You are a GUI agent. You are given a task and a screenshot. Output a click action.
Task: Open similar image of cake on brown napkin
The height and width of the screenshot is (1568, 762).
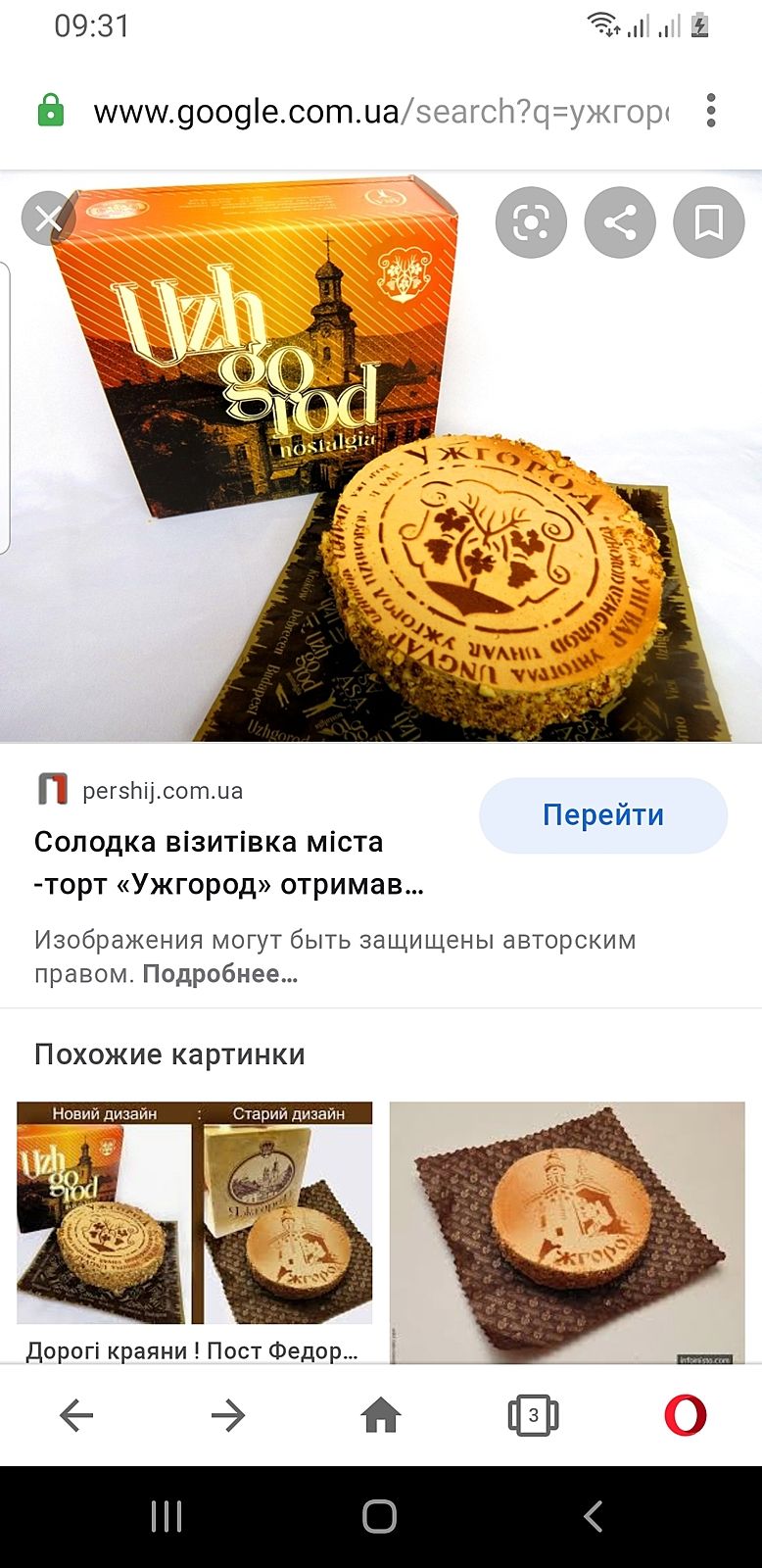pyautogui.click(x=566, y=1231)
